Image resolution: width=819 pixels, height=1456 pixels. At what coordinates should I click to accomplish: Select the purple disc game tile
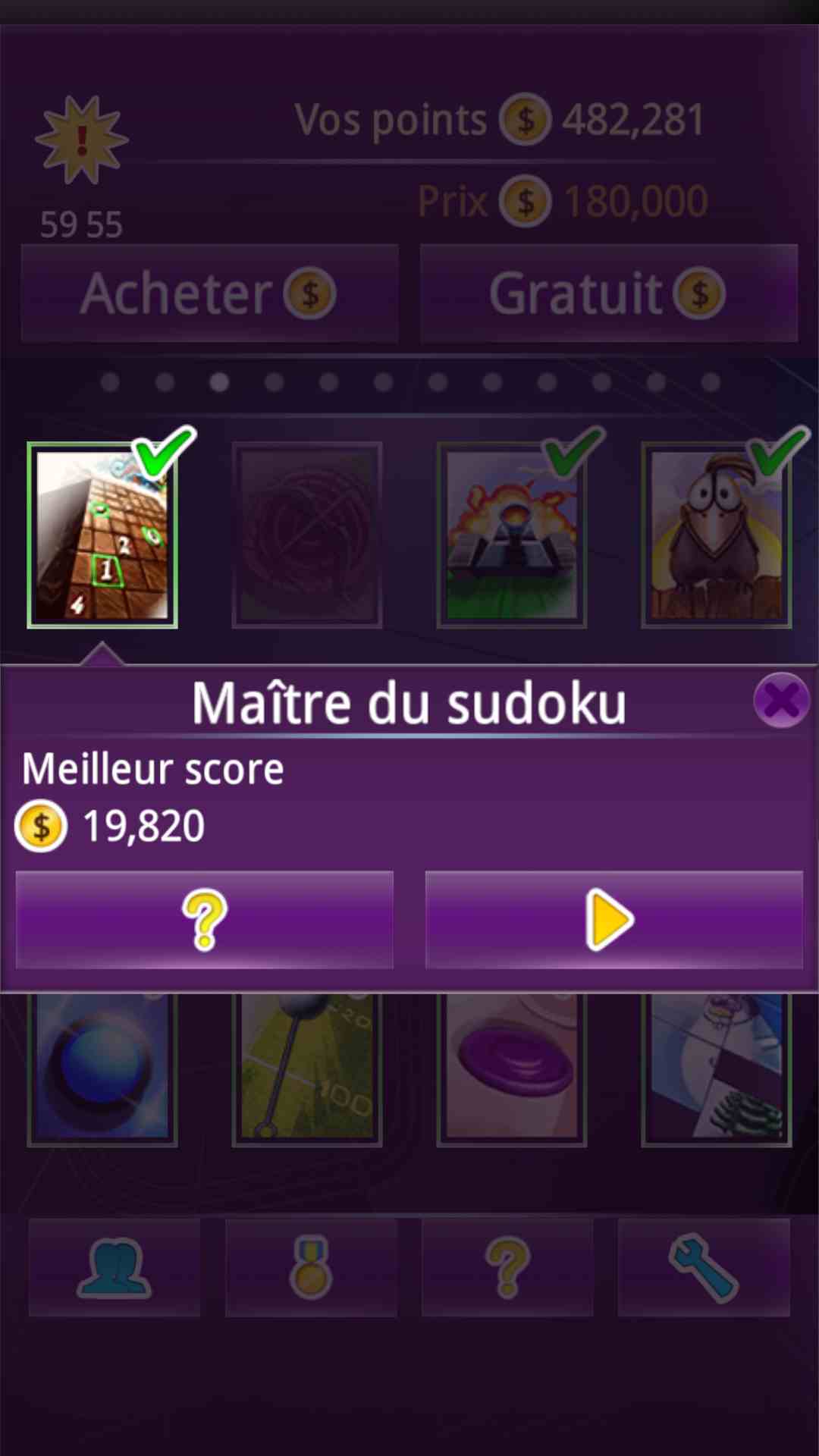(x=512, y=1068)
